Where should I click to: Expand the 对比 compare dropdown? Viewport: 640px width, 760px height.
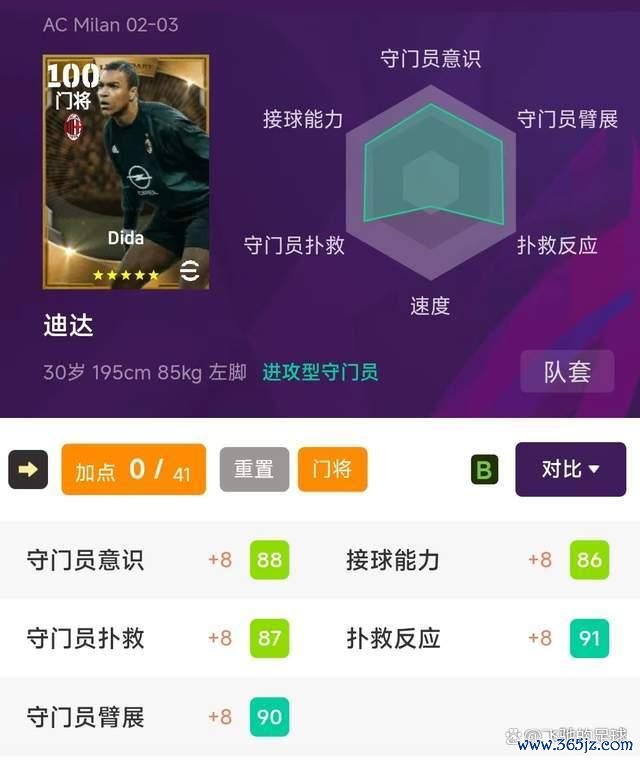(x=570, y=469)
